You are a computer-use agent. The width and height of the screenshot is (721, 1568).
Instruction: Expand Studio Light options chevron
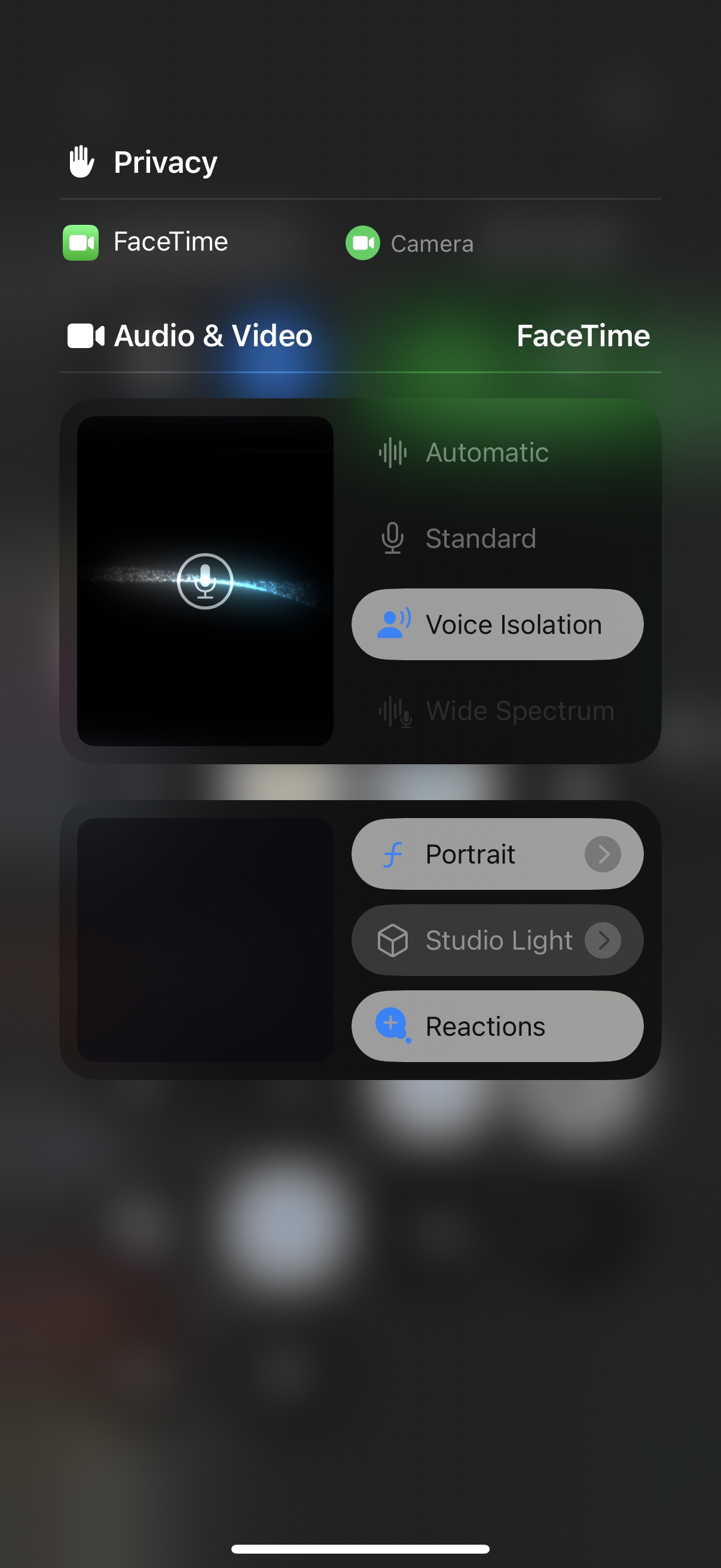point(603,941)
